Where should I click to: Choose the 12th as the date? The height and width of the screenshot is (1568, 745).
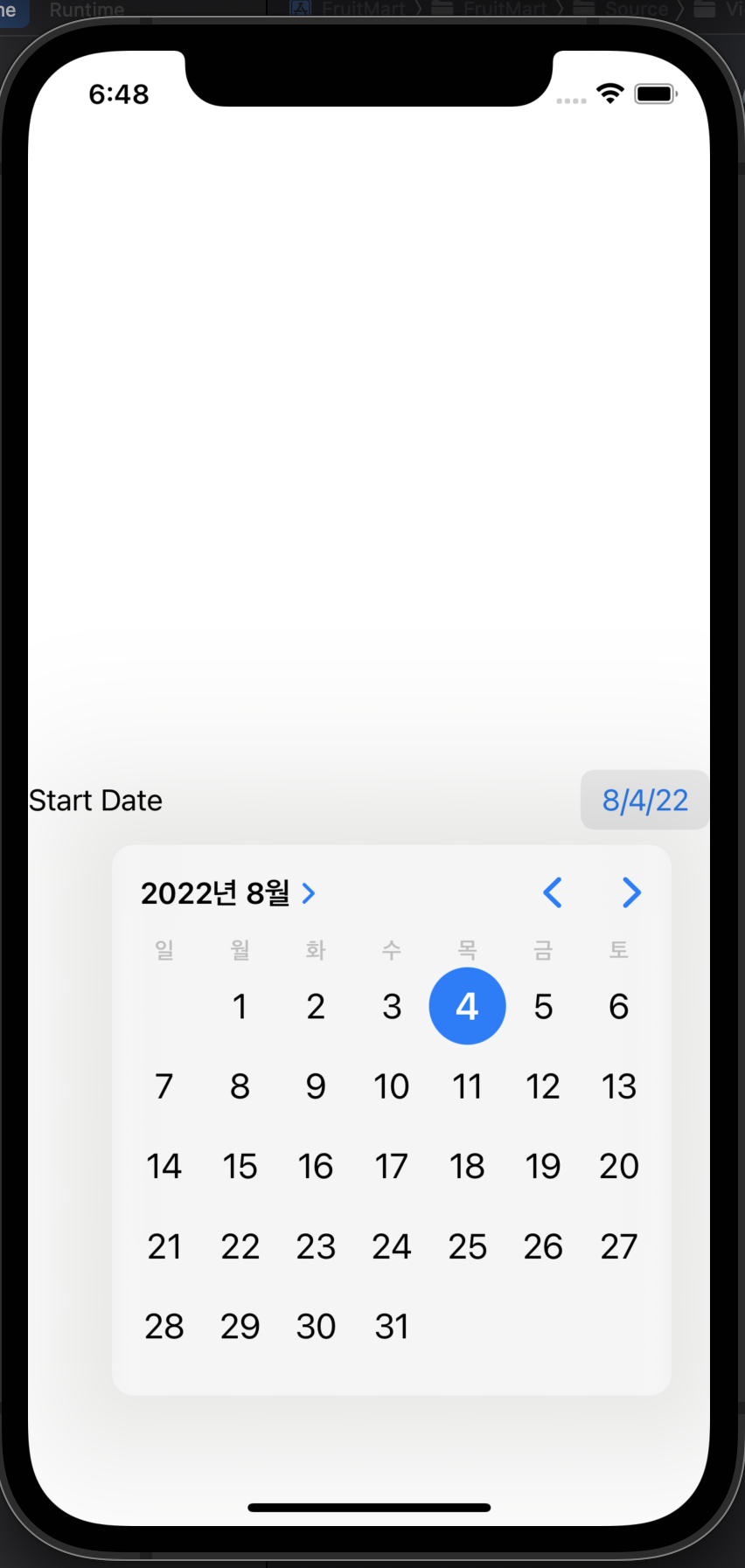tap(543, 1086)
